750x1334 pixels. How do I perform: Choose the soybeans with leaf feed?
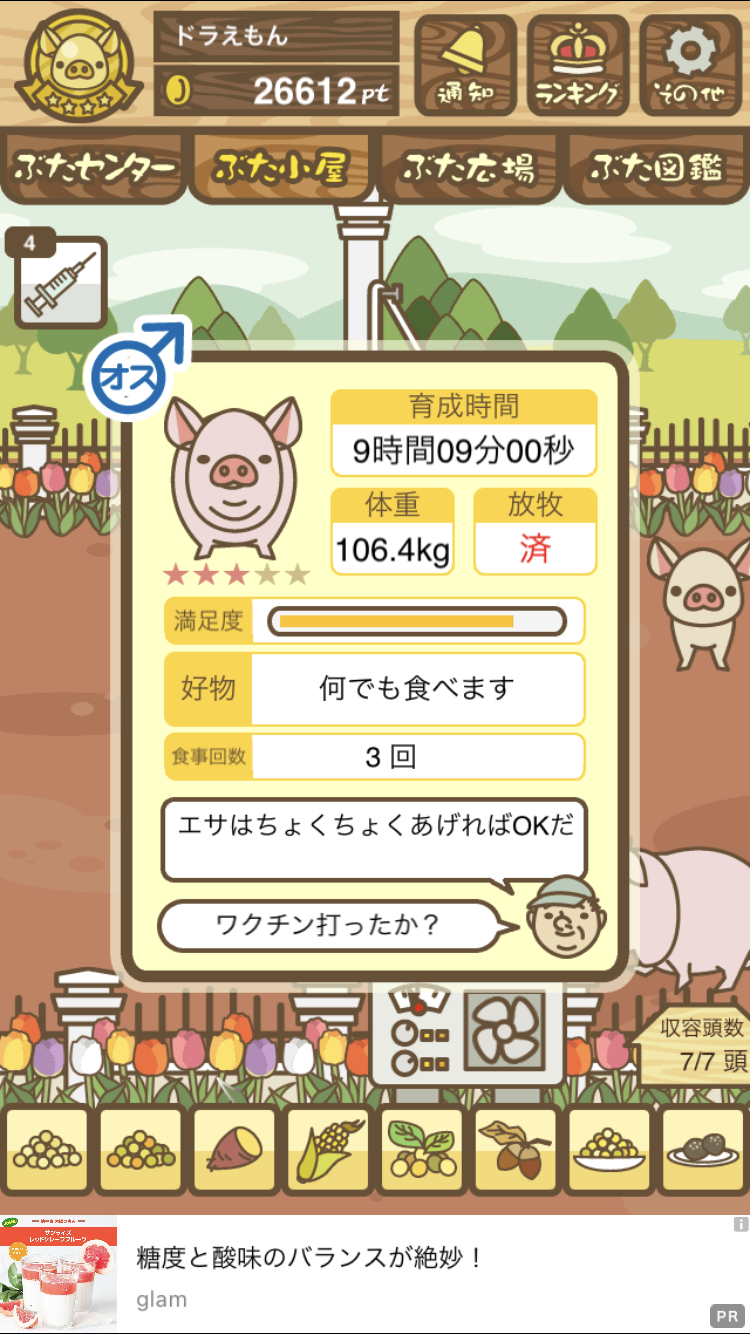tap(422, 1151)
